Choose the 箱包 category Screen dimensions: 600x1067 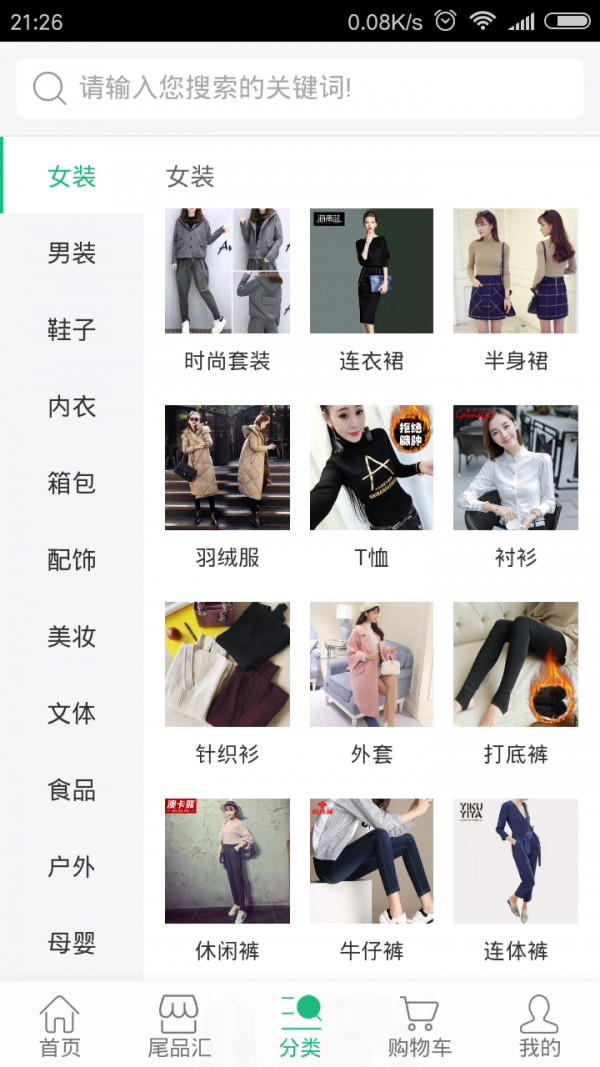[72, 483]
